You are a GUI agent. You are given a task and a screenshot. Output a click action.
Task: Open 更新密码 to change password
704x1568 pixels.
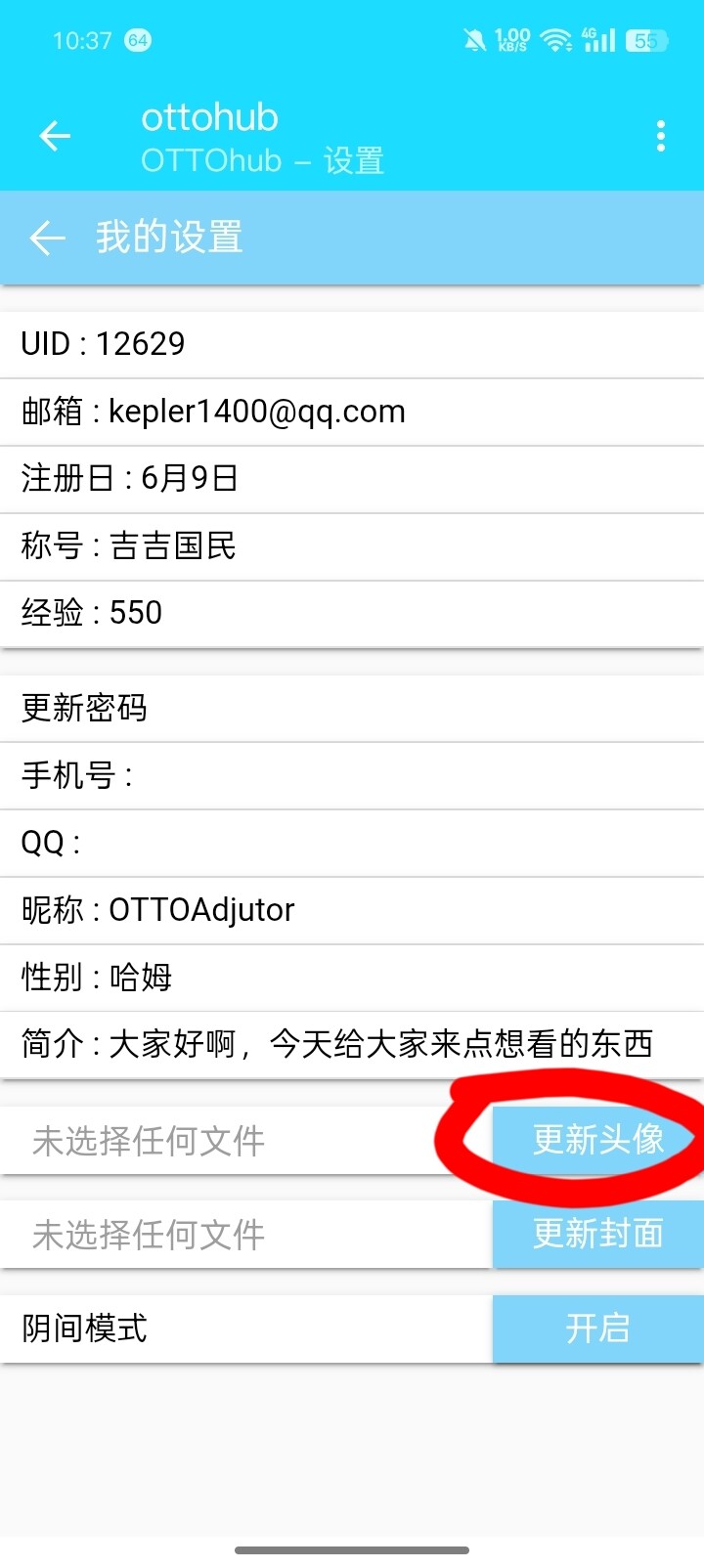click(x=352, y=708)
